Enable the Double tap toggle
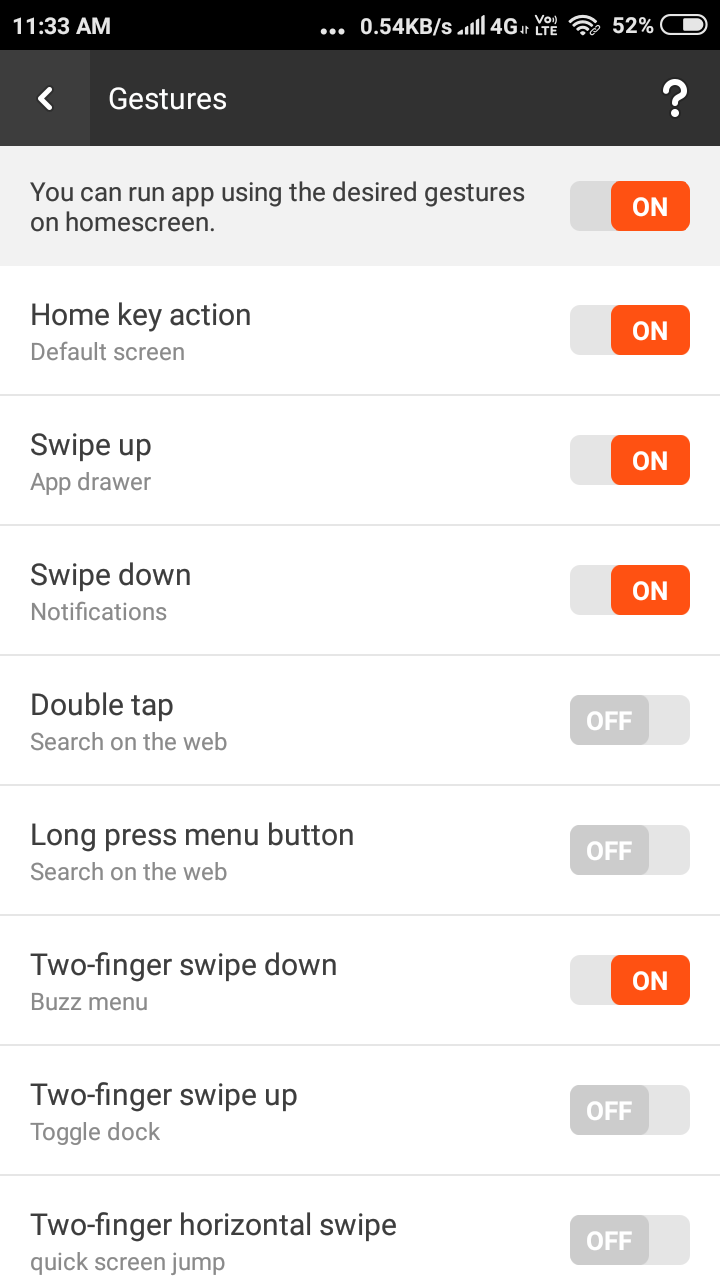Screen dimensions: 720x1280 630,720
